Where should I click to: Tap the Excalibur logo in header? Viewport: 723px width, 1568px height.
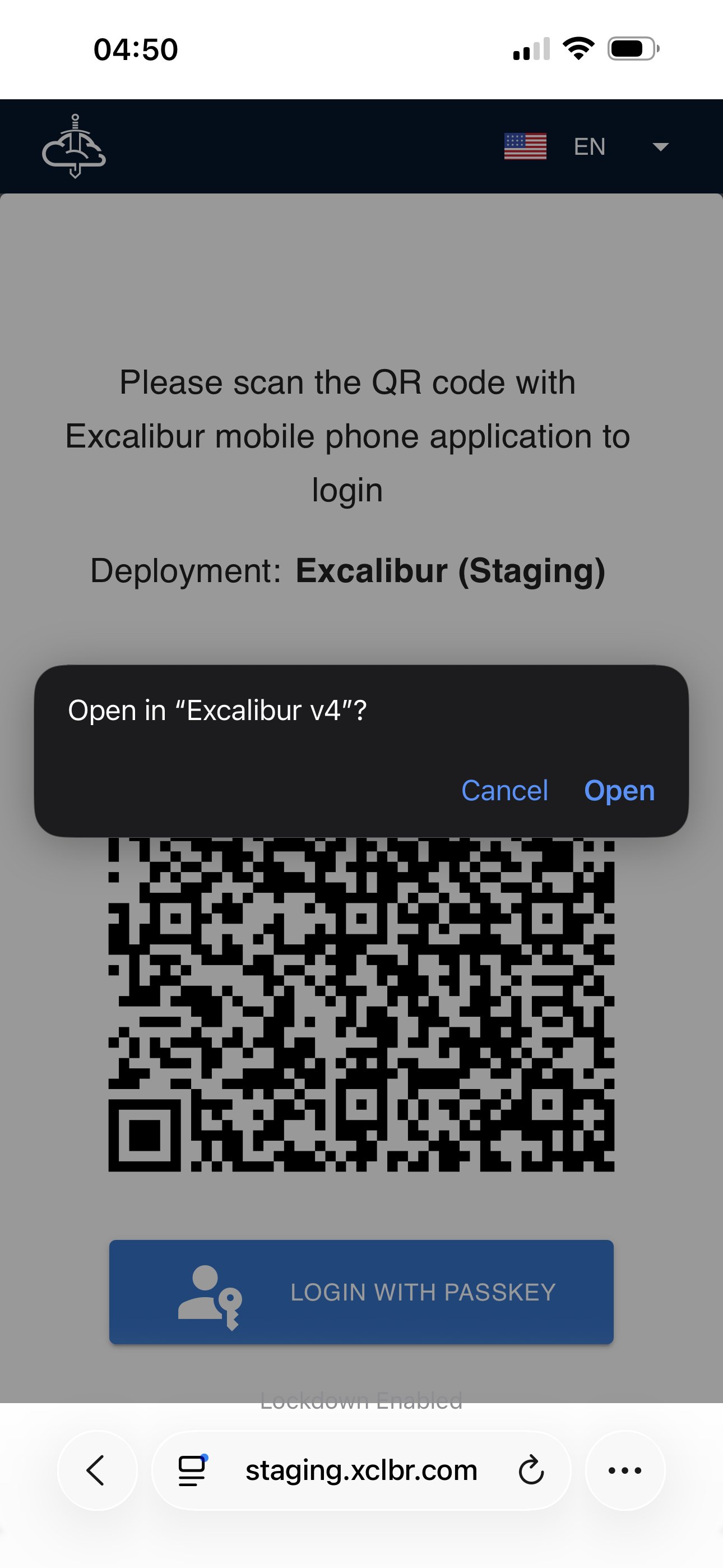[73, 146]
